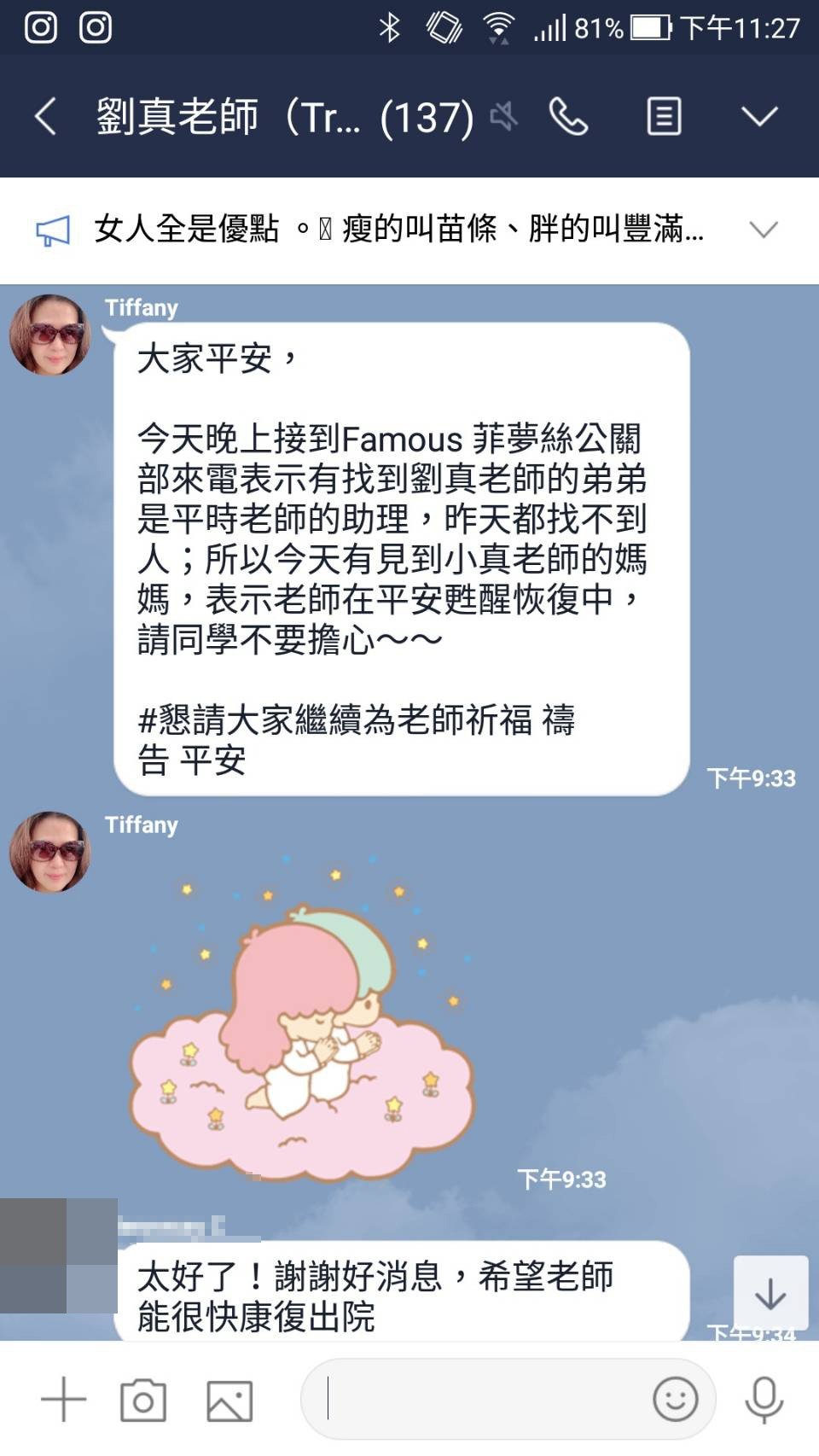Jump to latest messages arrow
Screen dimensions: 819x1456
(770, 1294)
